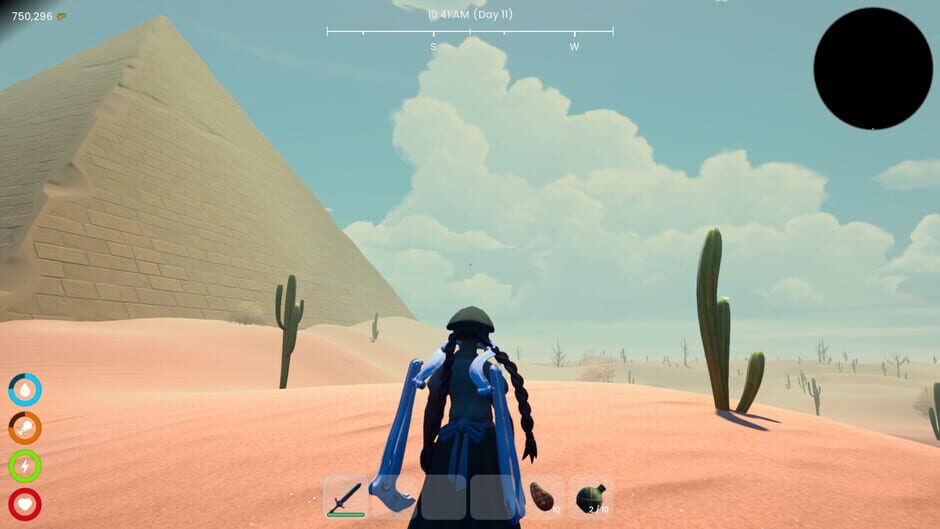
Task: Select the sword in the hotbar
Action: pos(346,497)
